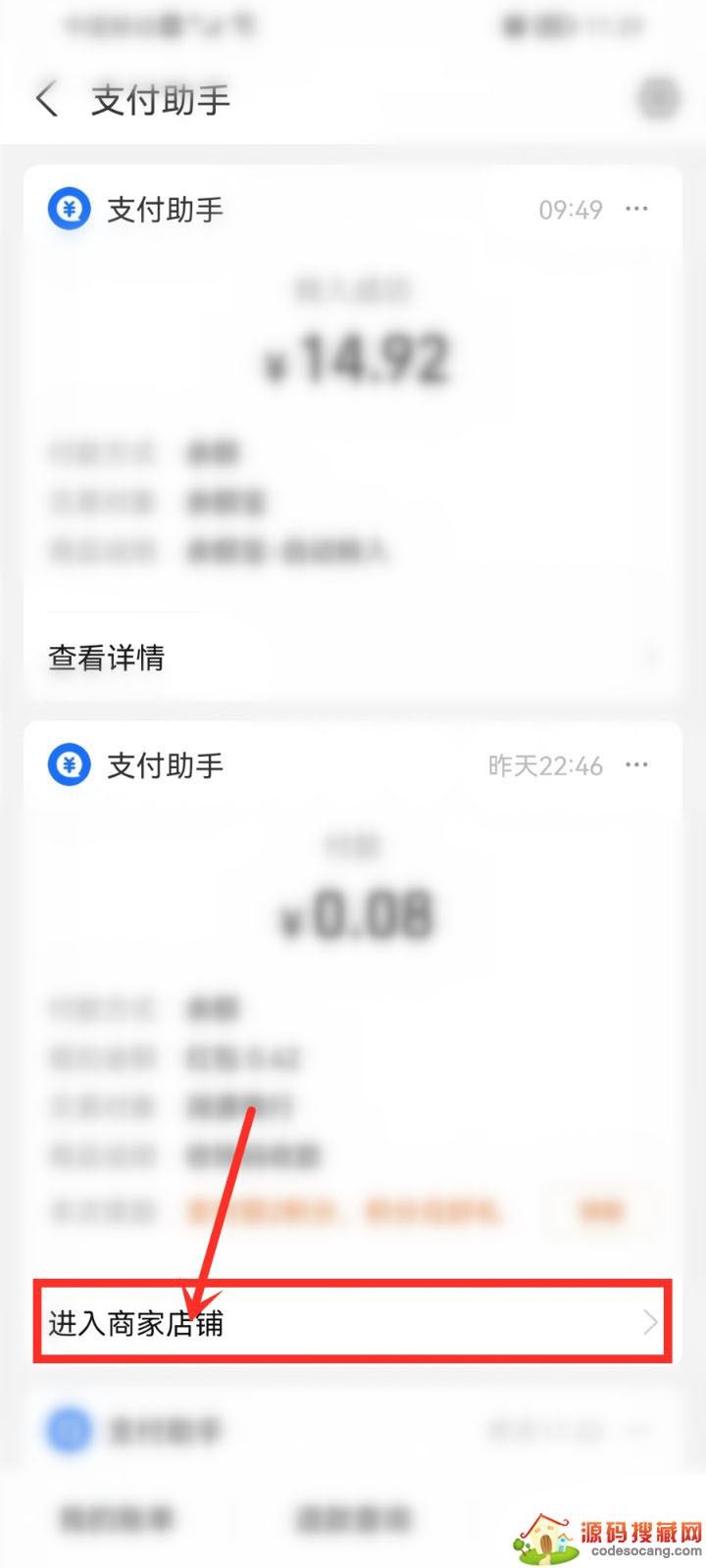Tap 进入商家店铺 to enter merchant shop
The height and width of the screenshot is (1568, 706).
pos(353,1323)
